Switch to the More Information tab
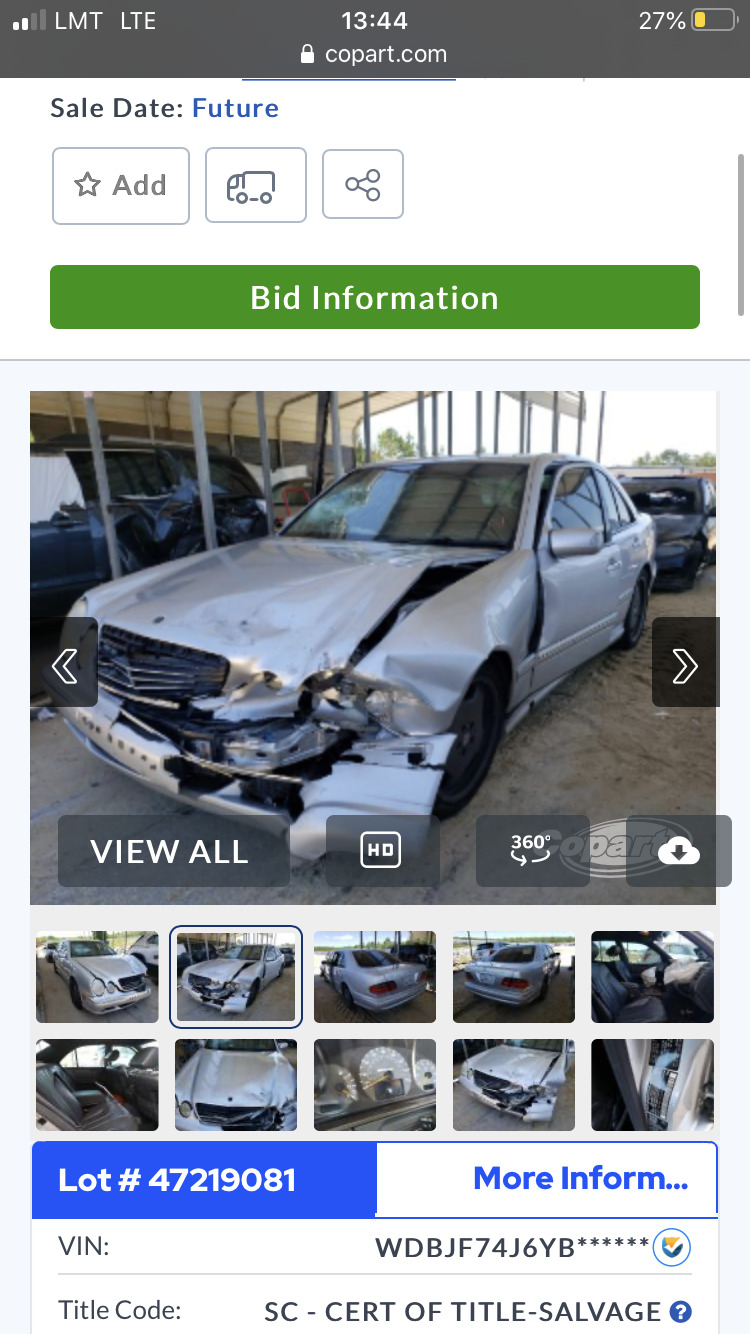 point(580,1179)
